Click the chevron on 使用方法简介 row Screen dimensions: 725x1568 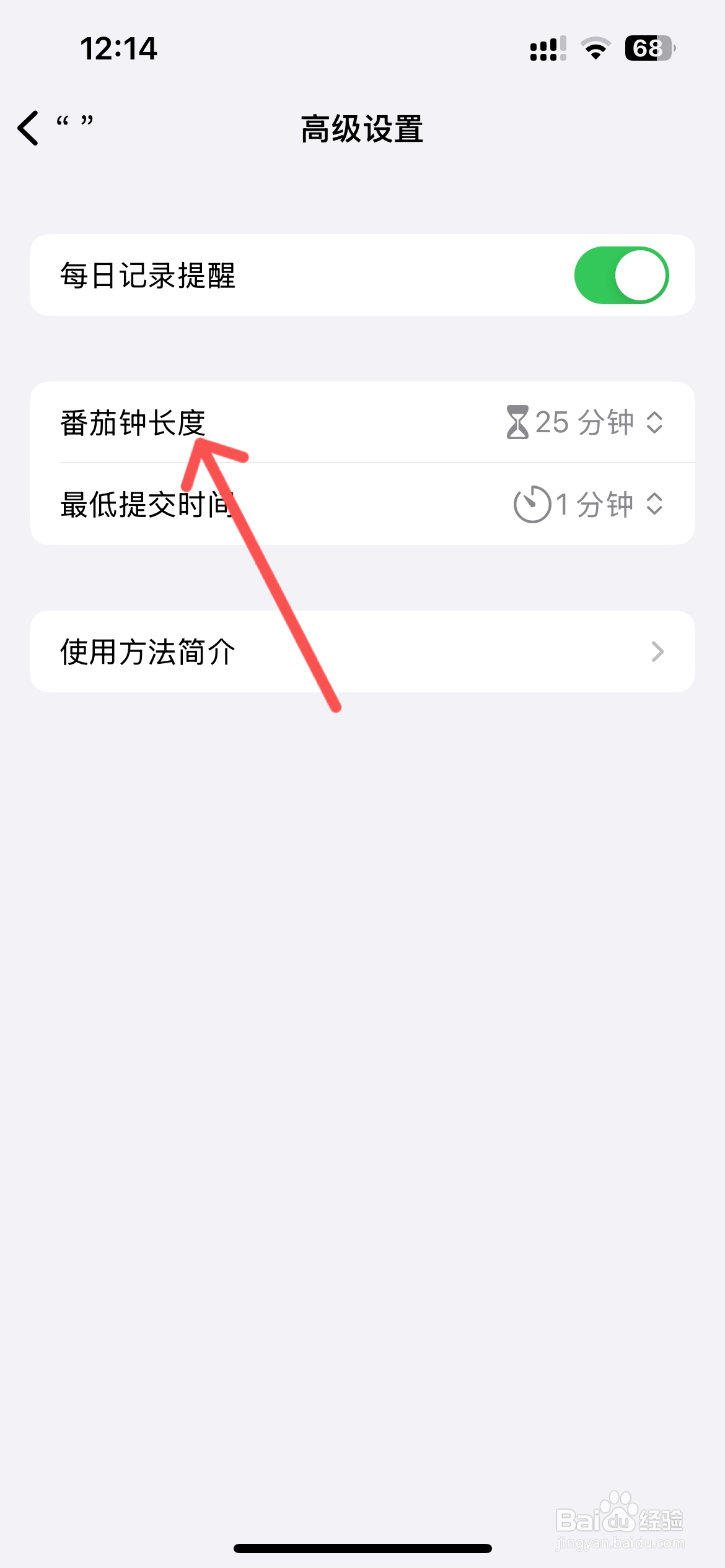pyautogui.click(x=658, y=651)
